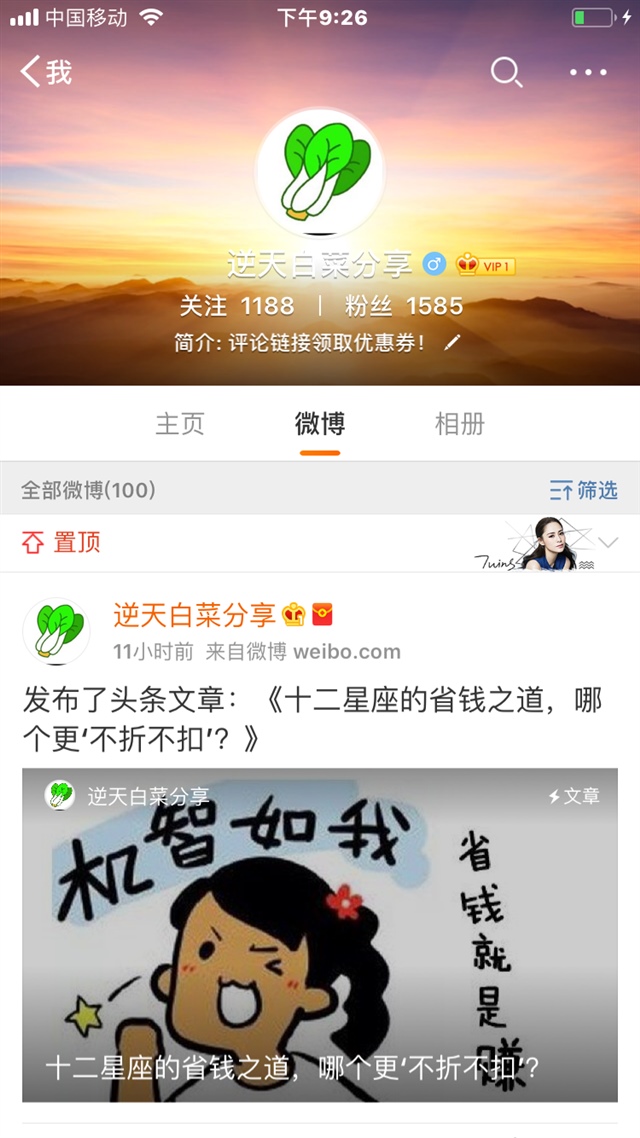Image resolution: width=640 pixels, height=1138 pixels.
Task: Open the 筛选 filter for posts
Action: point(584,490)
